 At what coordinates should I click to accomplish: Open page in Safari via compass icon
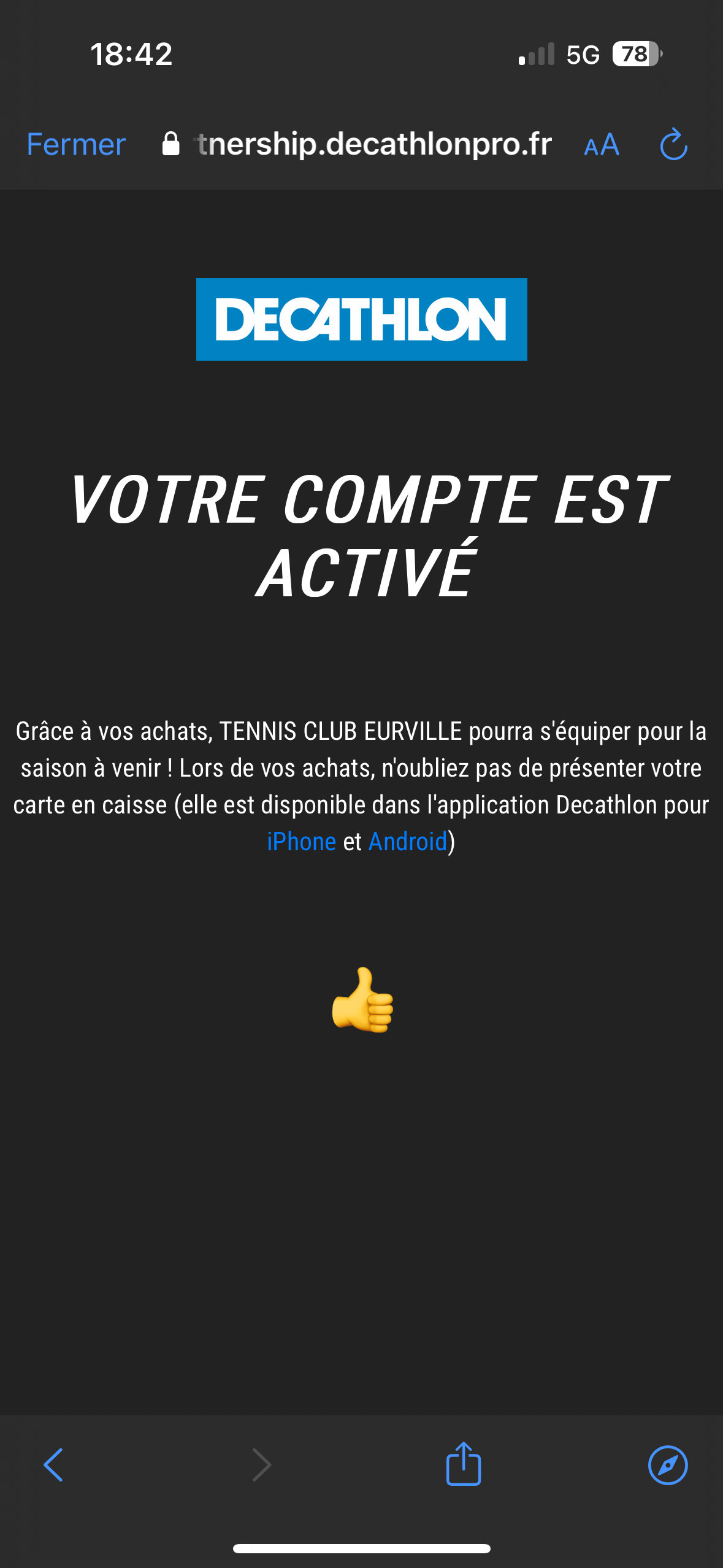668,1465
